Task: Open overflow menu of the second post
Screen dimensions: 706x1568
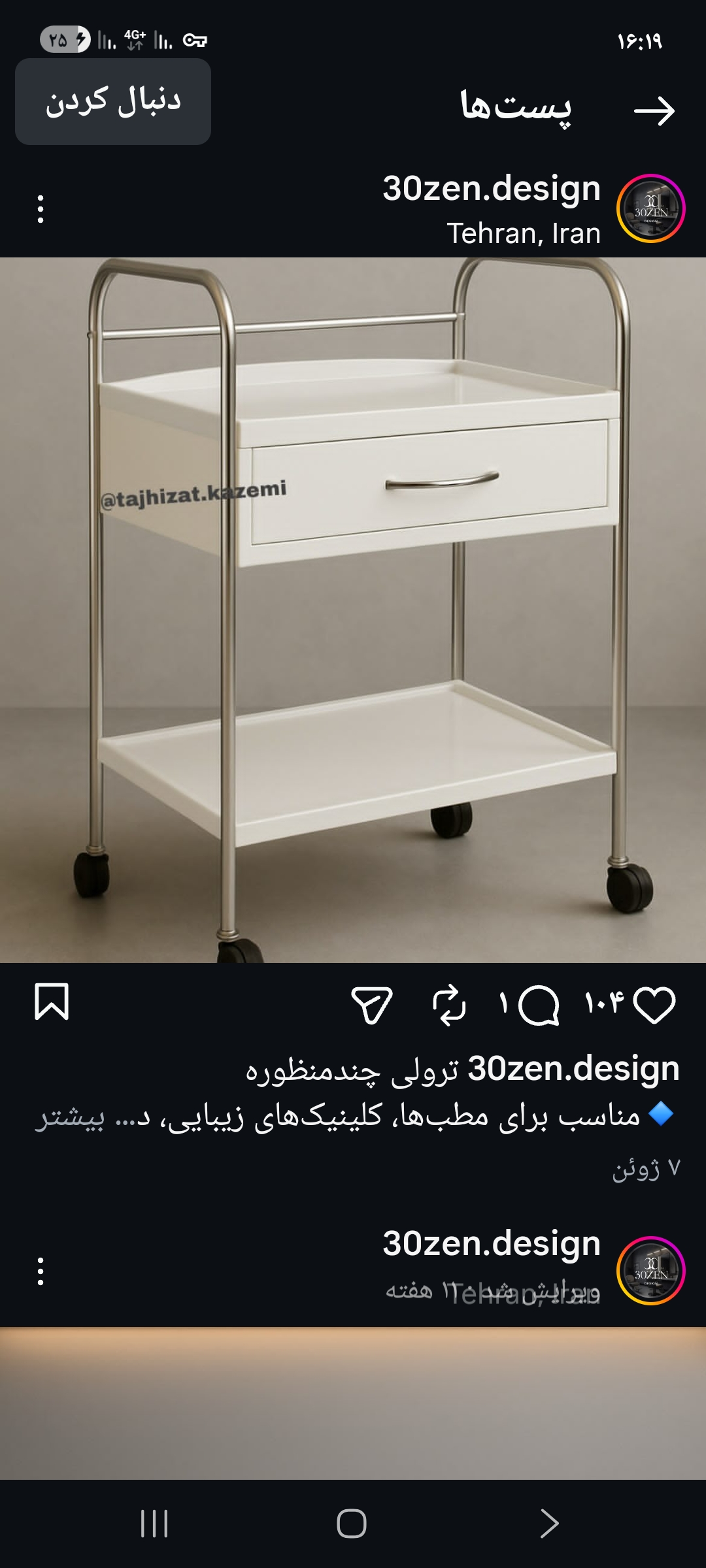Action: coord(41,1271)
